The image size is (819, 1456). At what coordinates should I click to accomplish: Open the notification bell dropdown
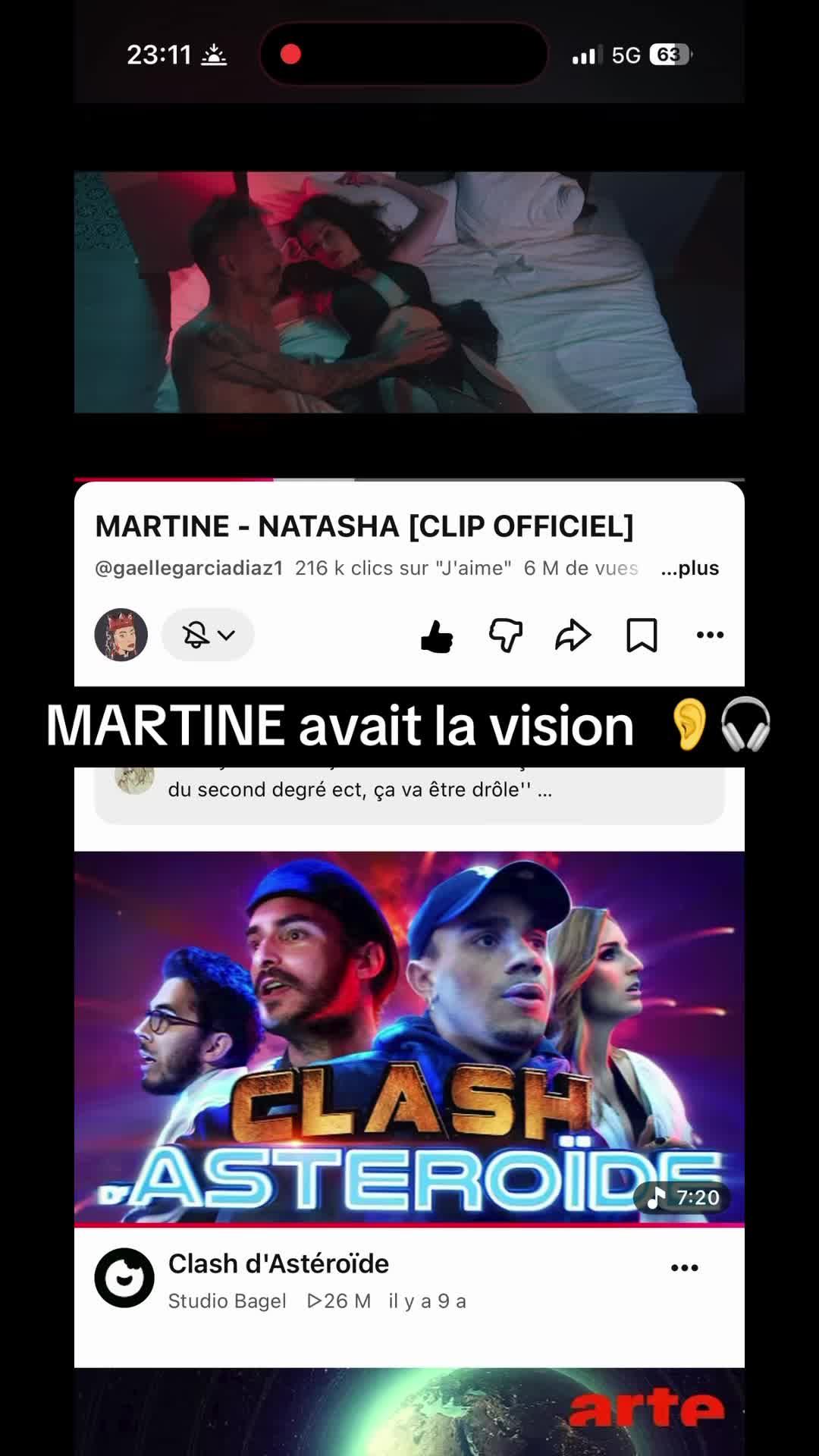pyautogui.click(x=208, y=635)
